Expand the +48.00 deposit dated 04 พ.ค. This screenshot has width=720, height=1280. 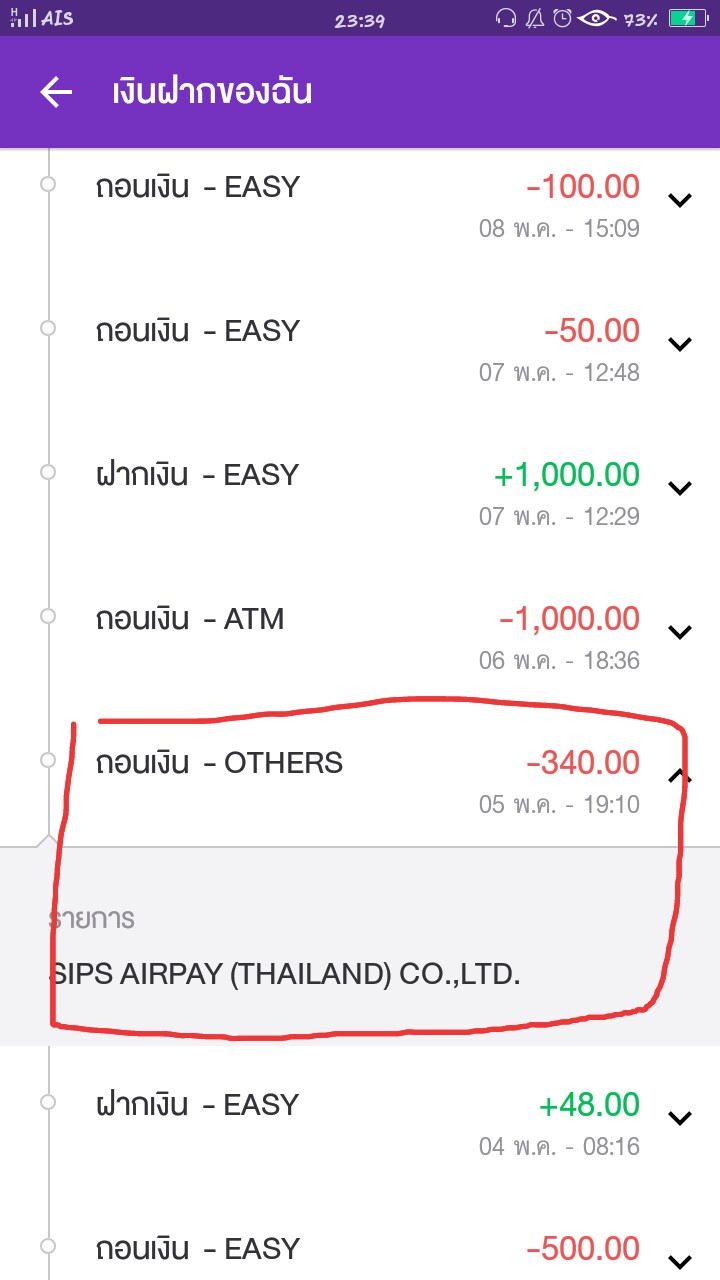(680, 1118)
